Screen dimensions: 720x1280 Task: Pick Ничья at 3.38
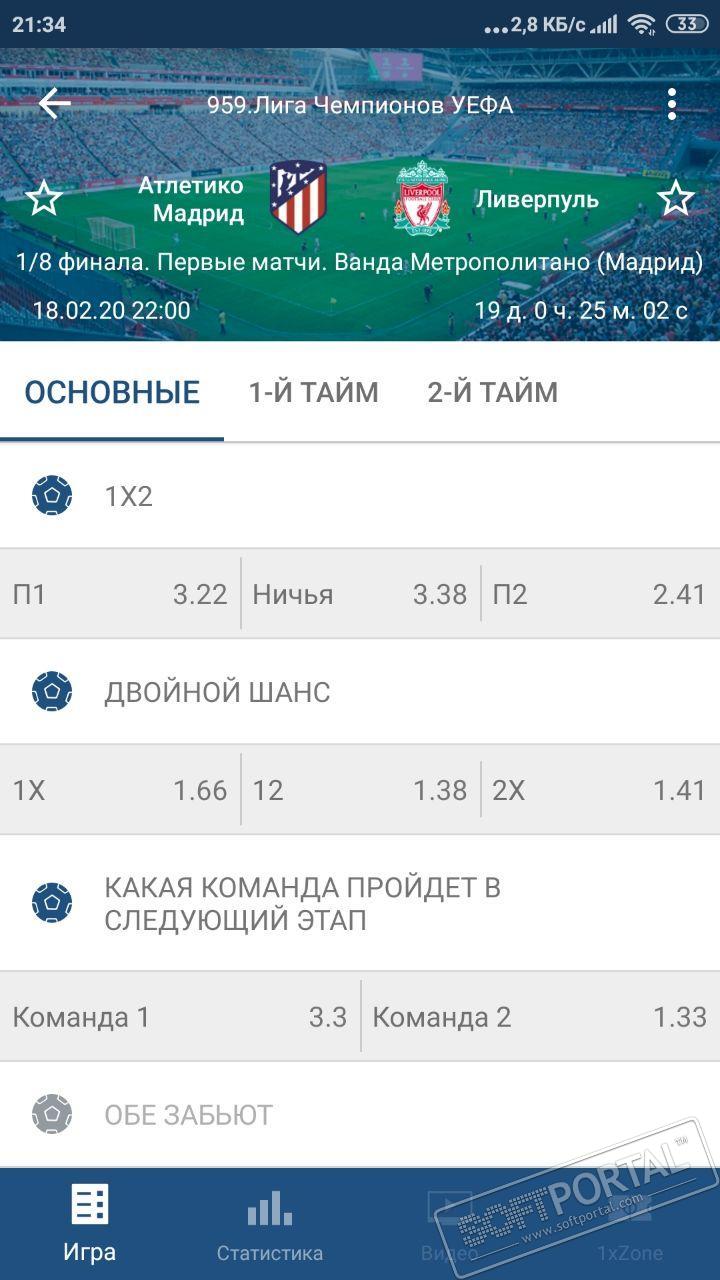(x=360, y=594)
